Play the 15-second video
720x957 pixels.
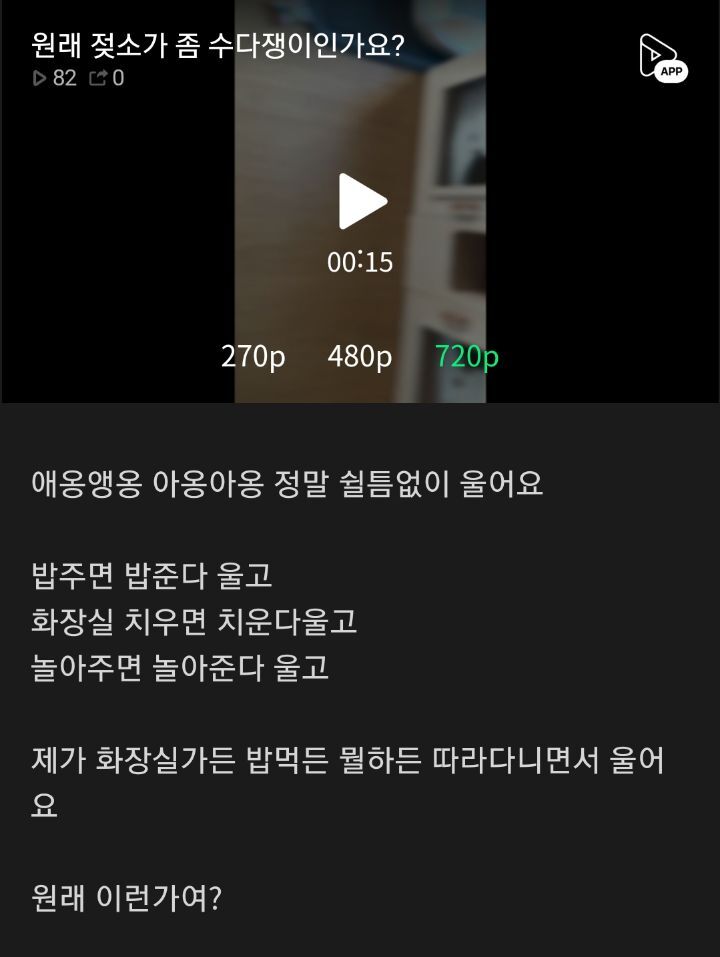click(x=362, y=201)
